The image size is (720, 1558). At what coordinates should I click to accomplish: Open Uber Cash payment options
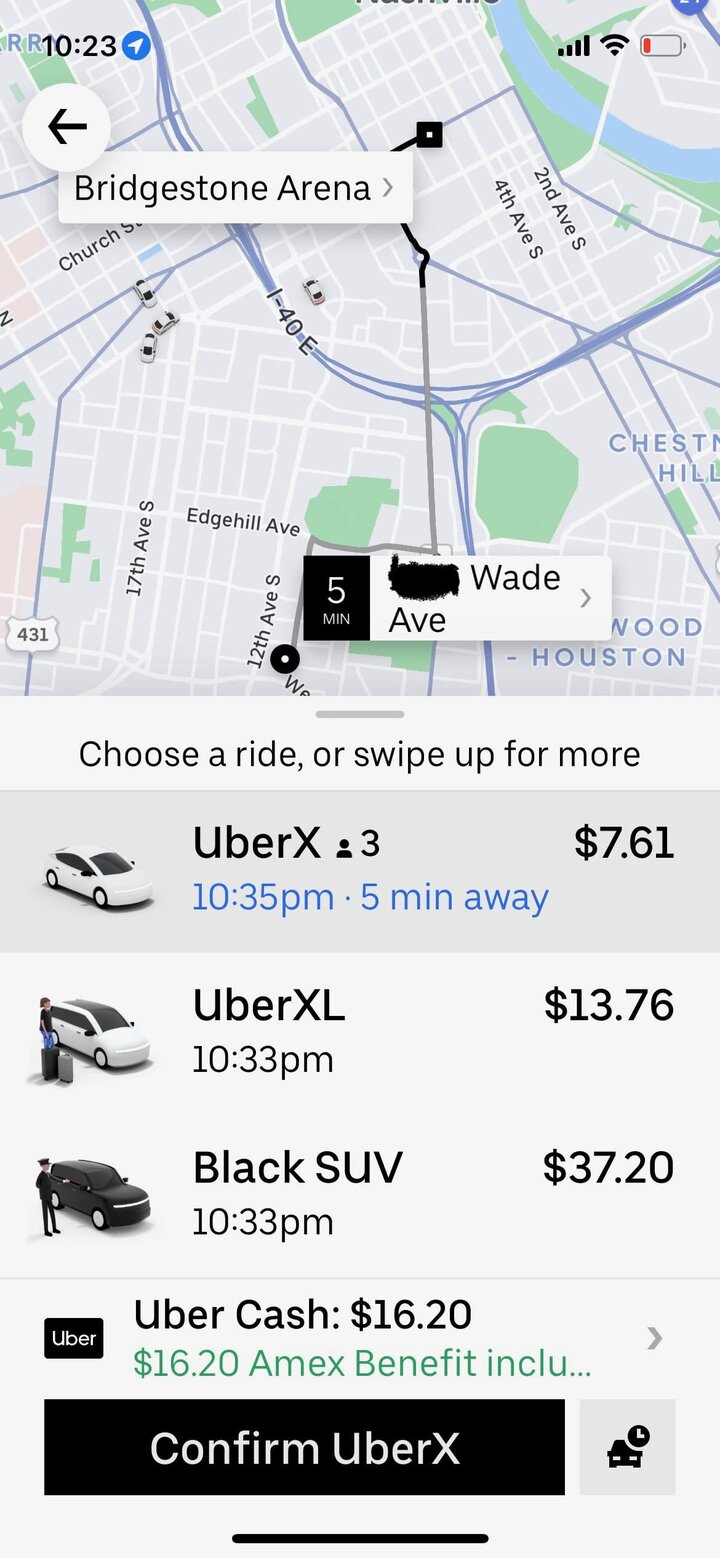coord(360,1337)
